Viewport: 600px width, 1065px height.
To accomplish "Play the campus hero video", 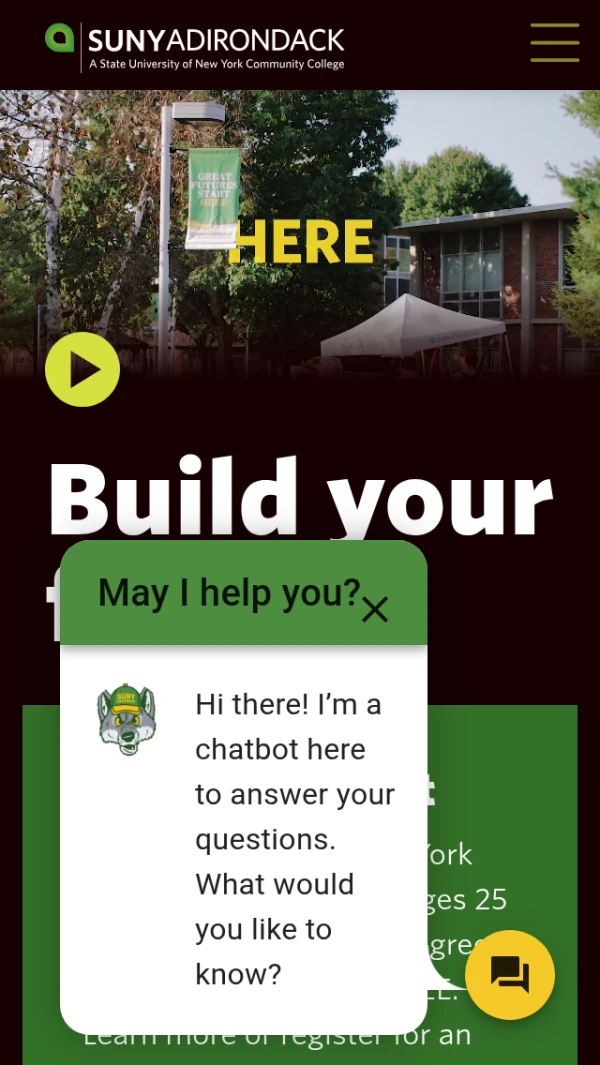I will [x=82, y=369].
